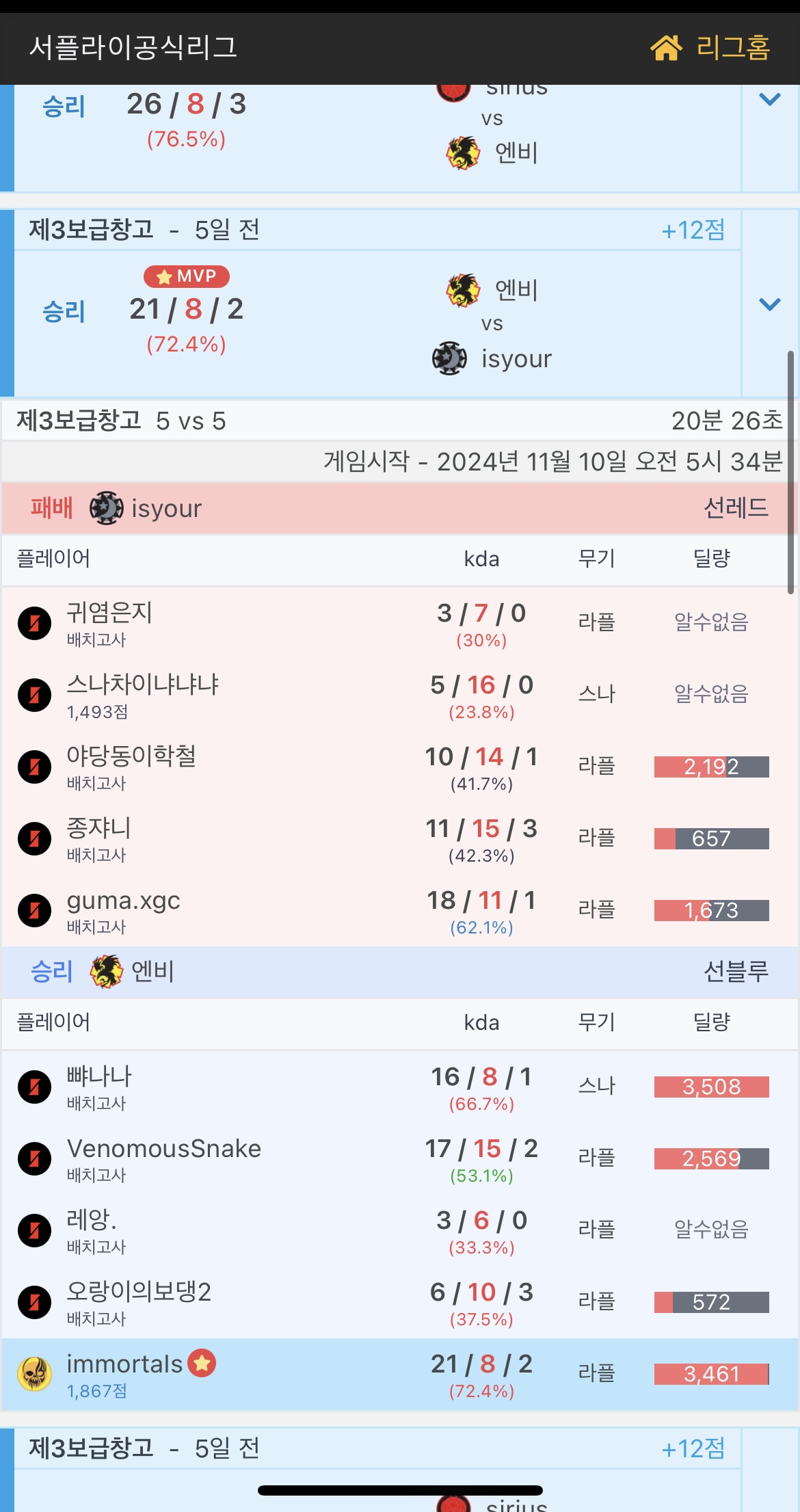This screenshot has width=800, height=1512.
Task: View player 야당동이학철's record
Action: [x=131, y=757]
